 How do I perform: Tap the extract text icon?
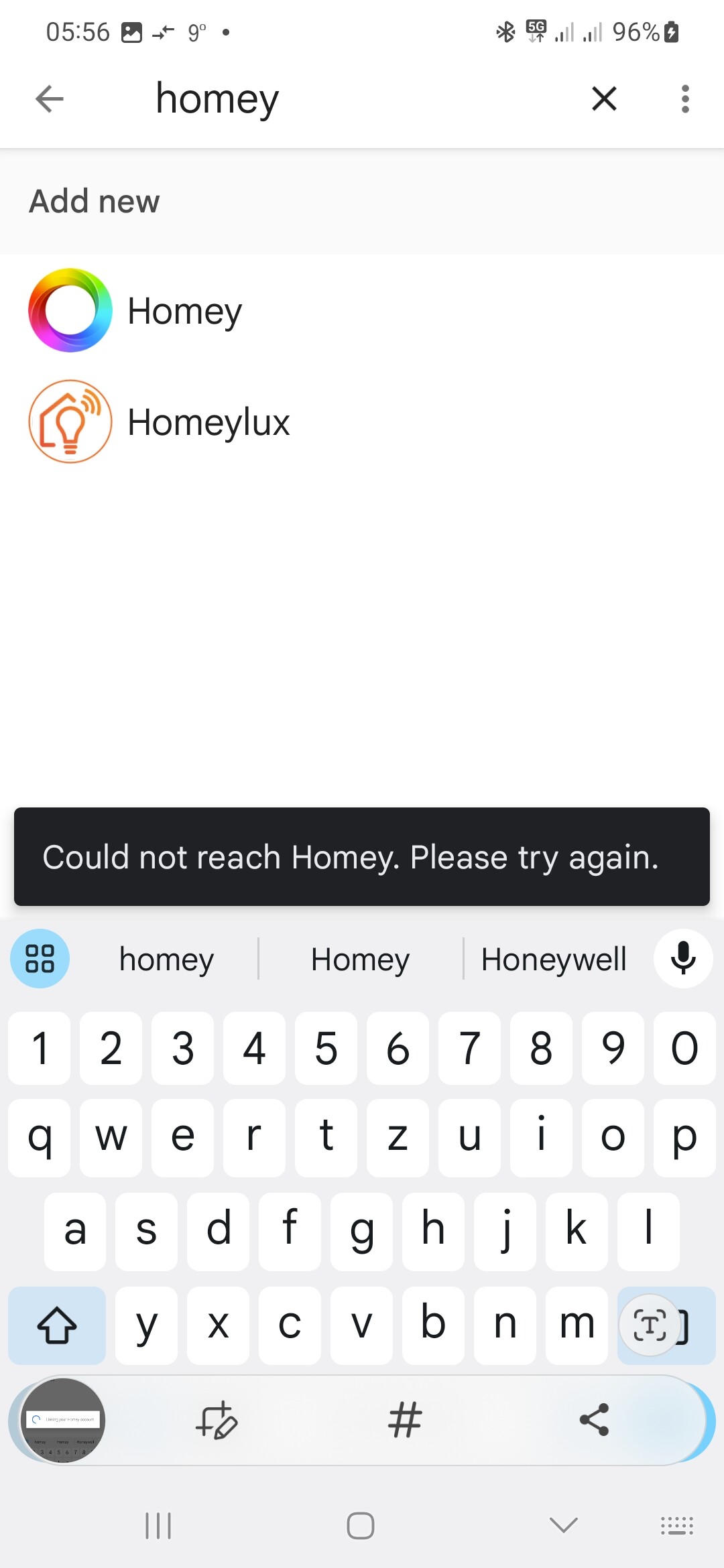tap(650, 1325)
